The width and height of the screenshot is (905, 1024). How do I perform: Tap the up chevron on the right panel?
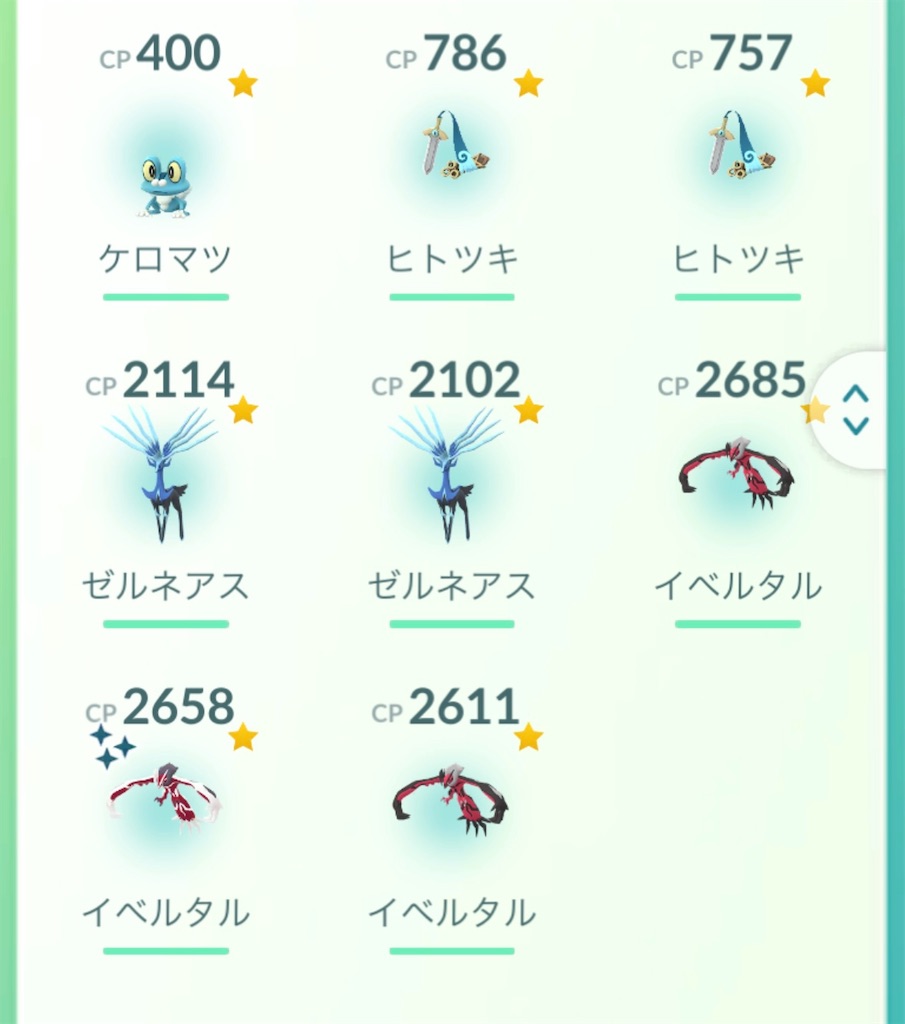[855, 395]
